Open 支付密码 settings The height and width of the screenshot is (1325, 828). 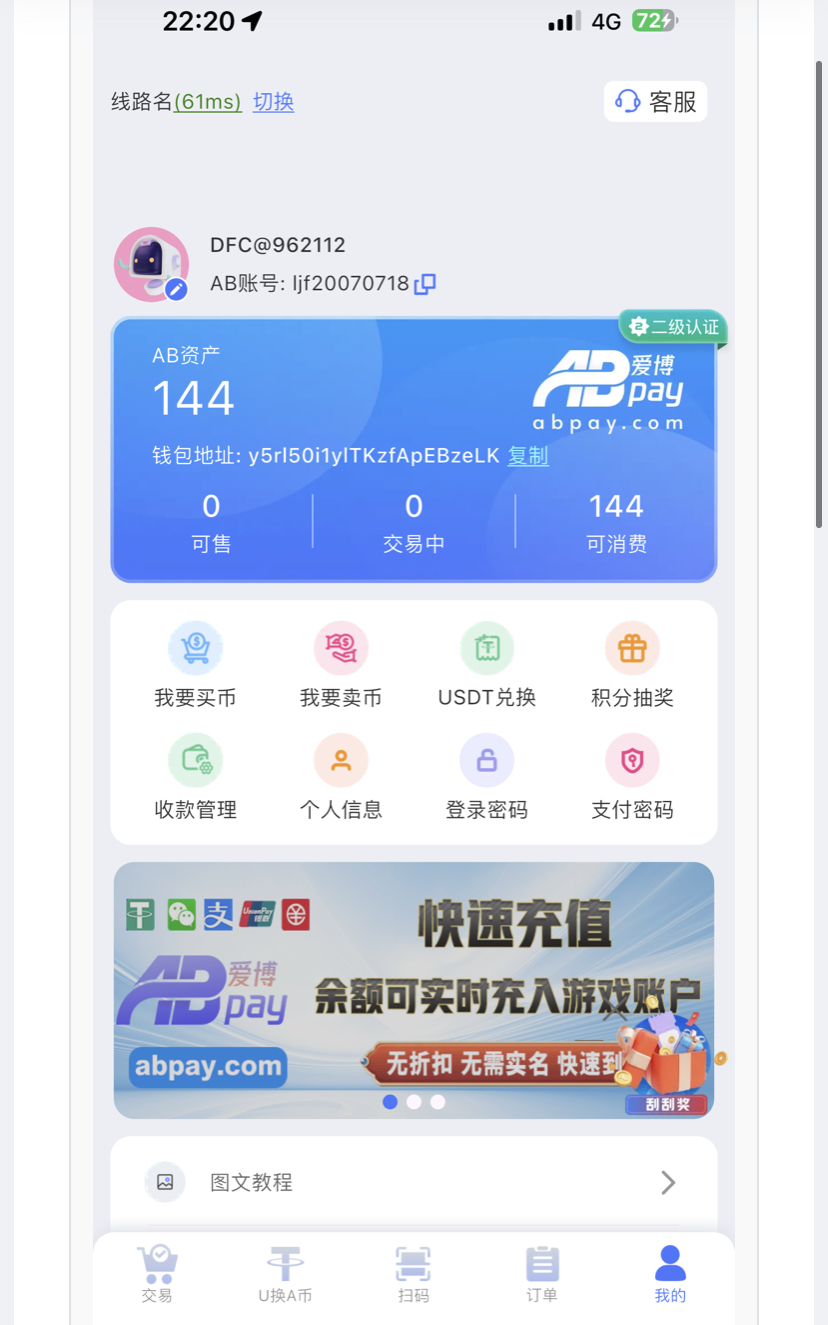[632, 777]
